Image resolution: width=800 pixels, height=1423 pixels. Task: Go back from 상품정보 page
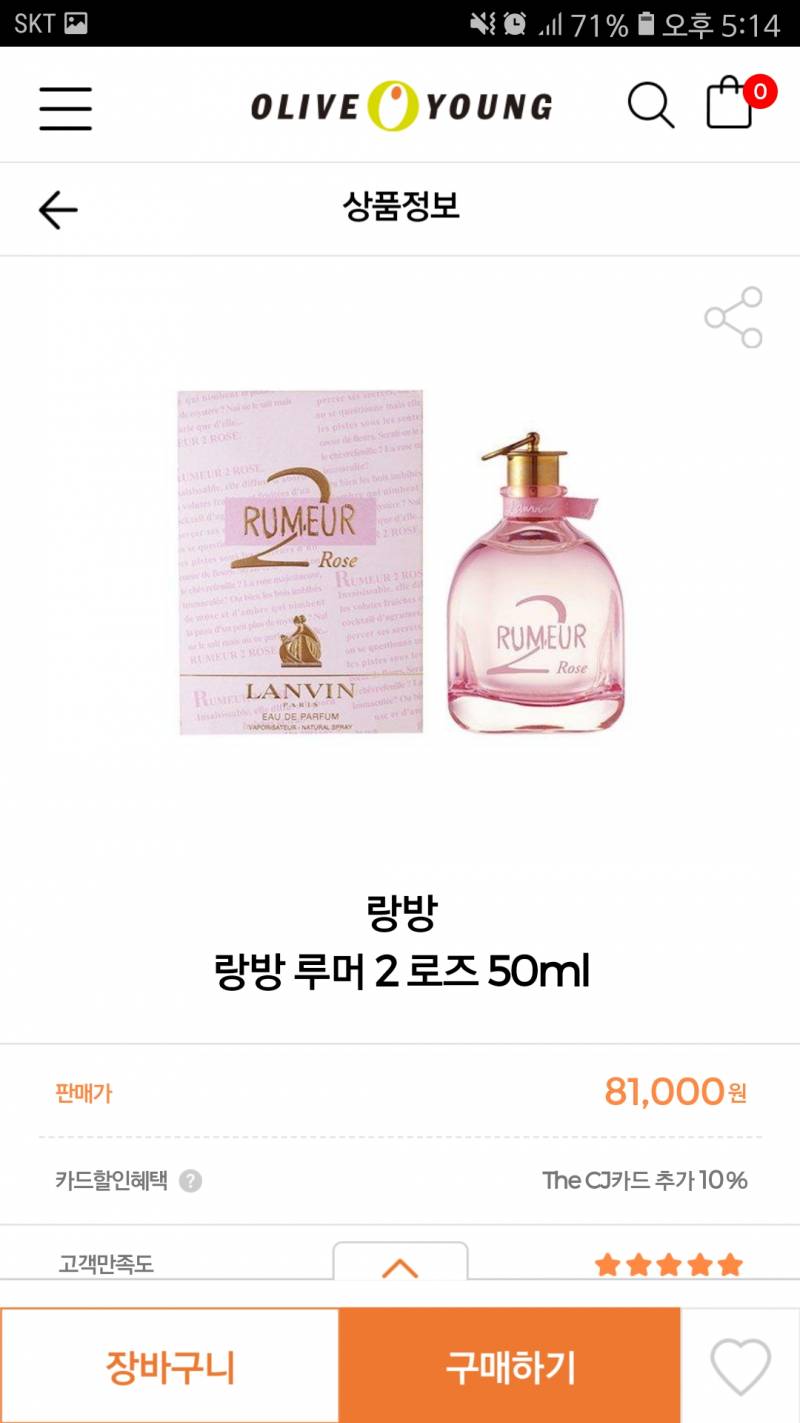[x=58, y=209]
